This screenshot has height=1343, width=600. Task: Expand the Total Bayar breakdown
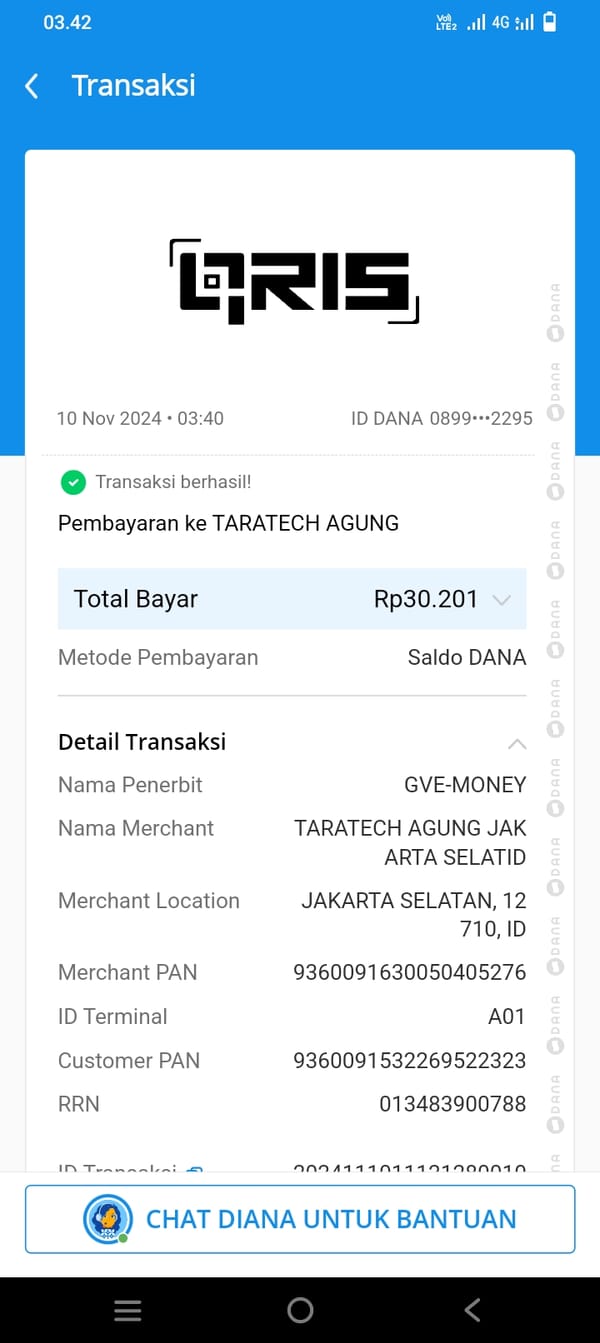click(502, 600)
